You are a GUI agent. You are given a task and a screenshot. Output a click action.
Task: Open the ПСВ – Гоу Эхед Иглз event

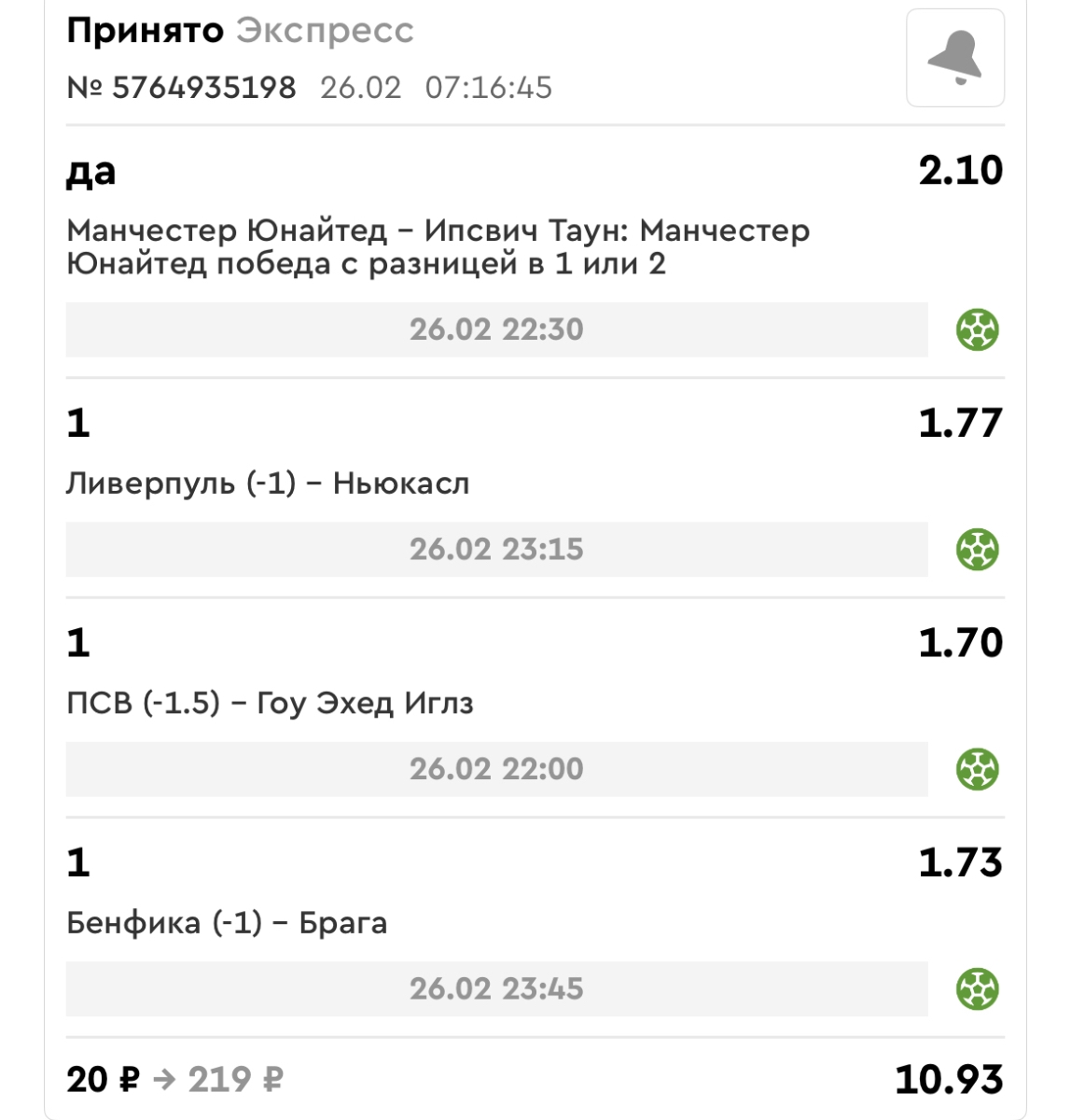(270, 703)
